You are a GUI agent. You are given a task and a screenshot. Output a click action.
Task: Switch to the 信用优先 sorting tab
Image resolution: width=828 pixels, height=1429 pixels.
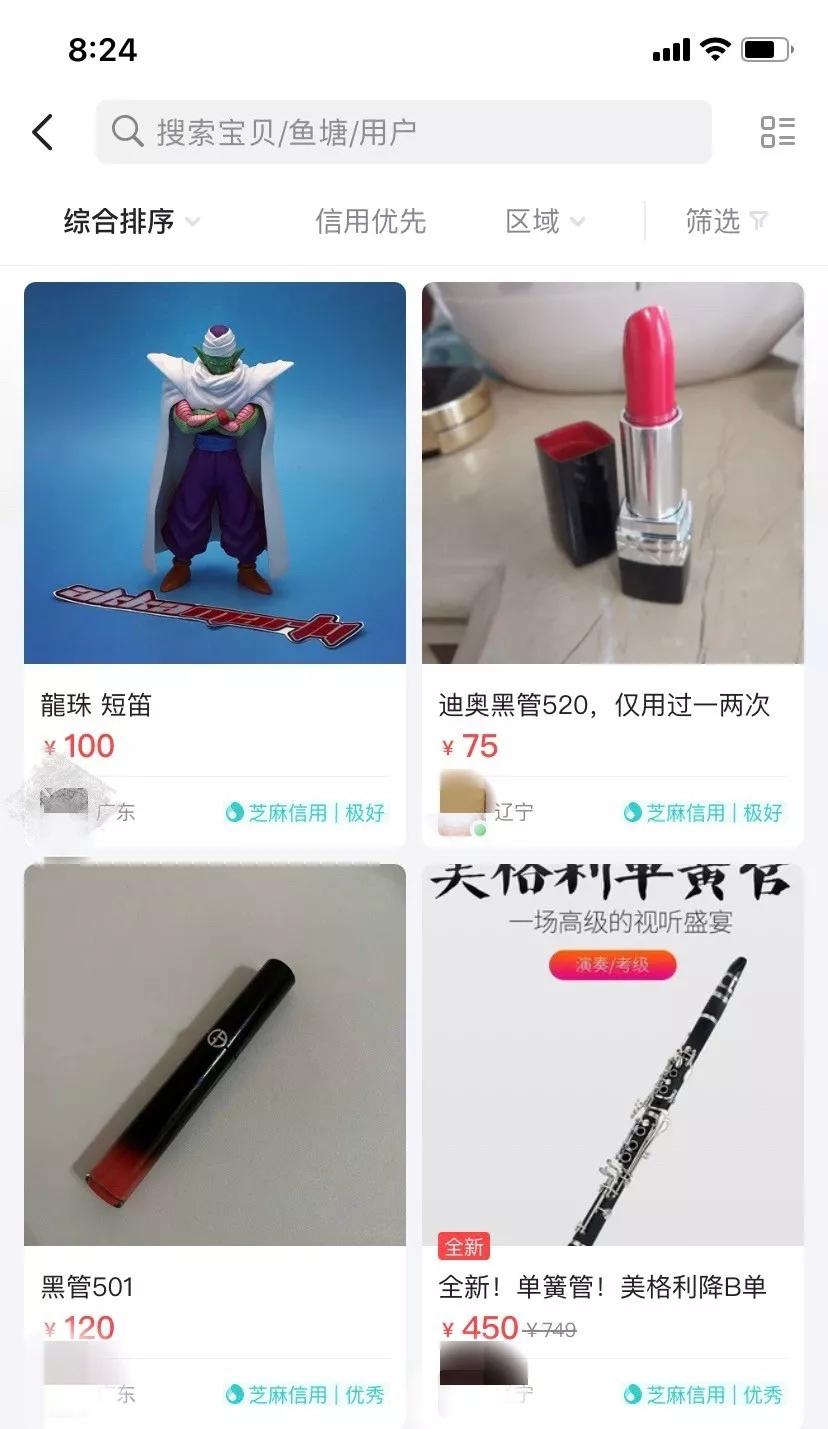(370, 222)
